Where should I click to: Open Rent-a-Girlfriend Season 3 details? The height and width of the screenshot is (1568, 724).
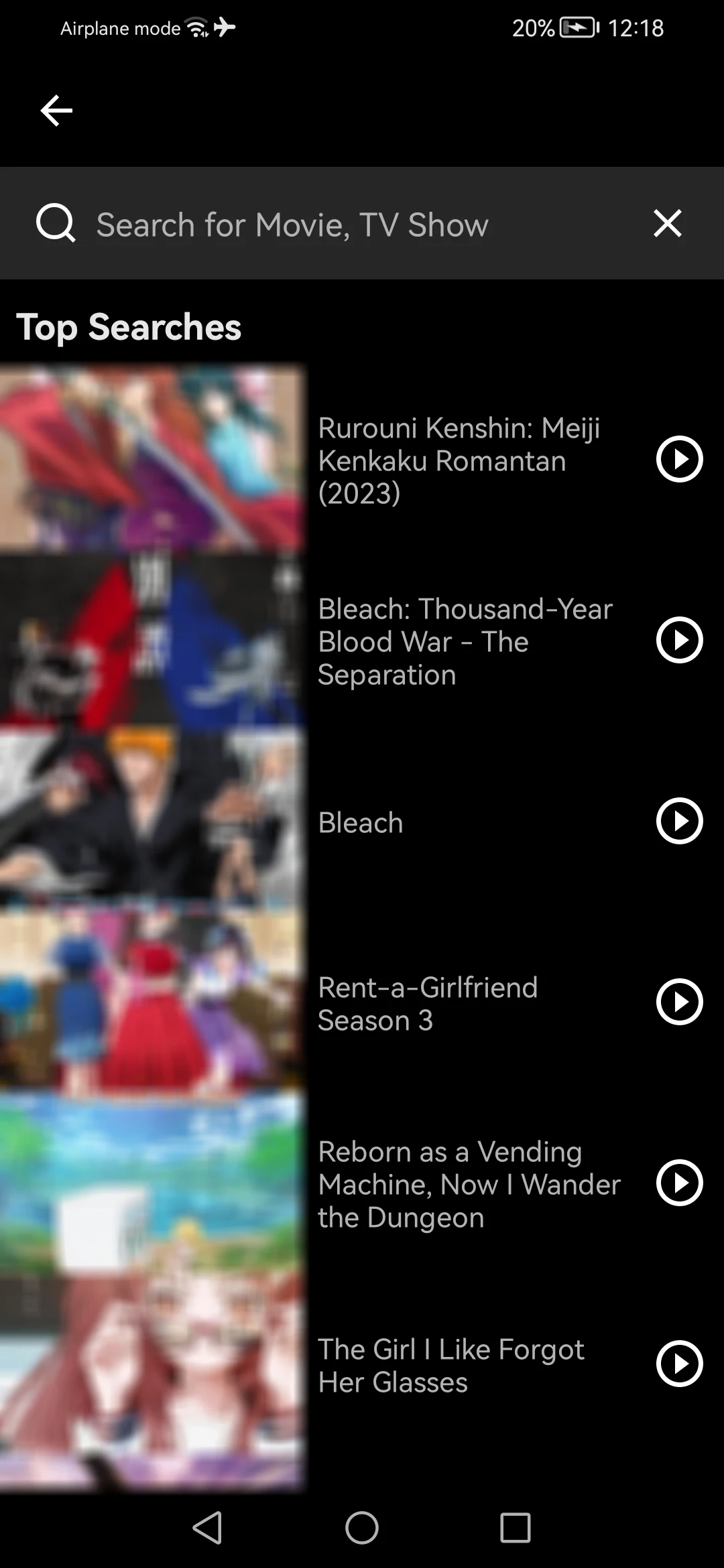(x=427, y=1003)
